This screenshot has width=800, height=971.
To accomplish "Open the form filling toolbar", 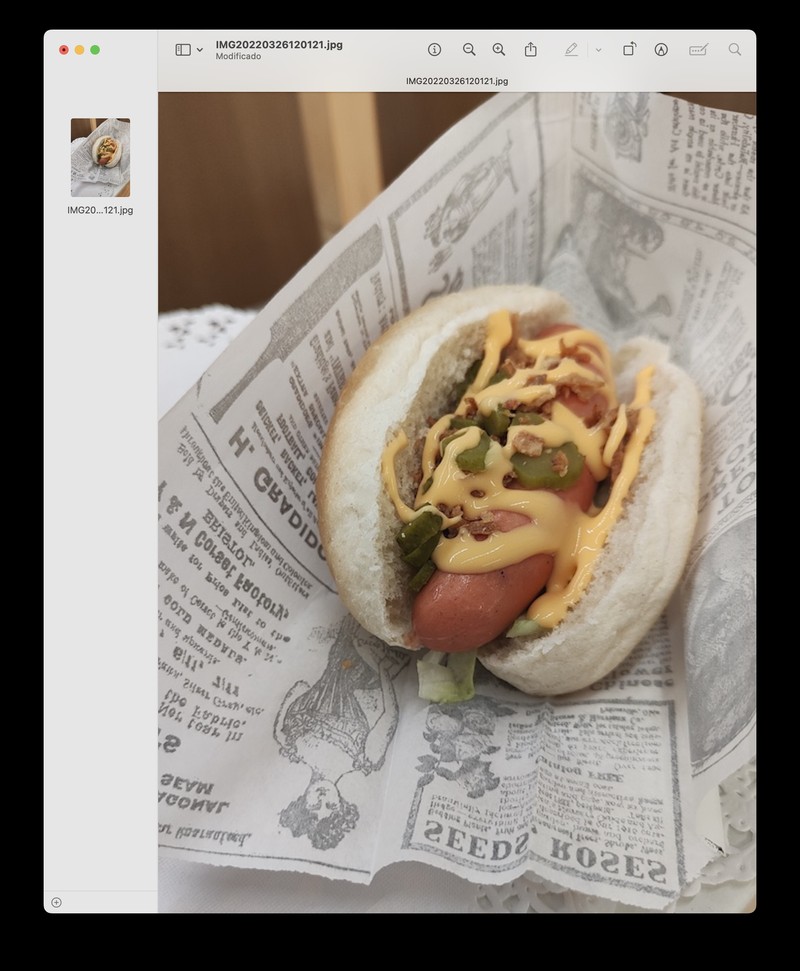I will tap(698, 50).
